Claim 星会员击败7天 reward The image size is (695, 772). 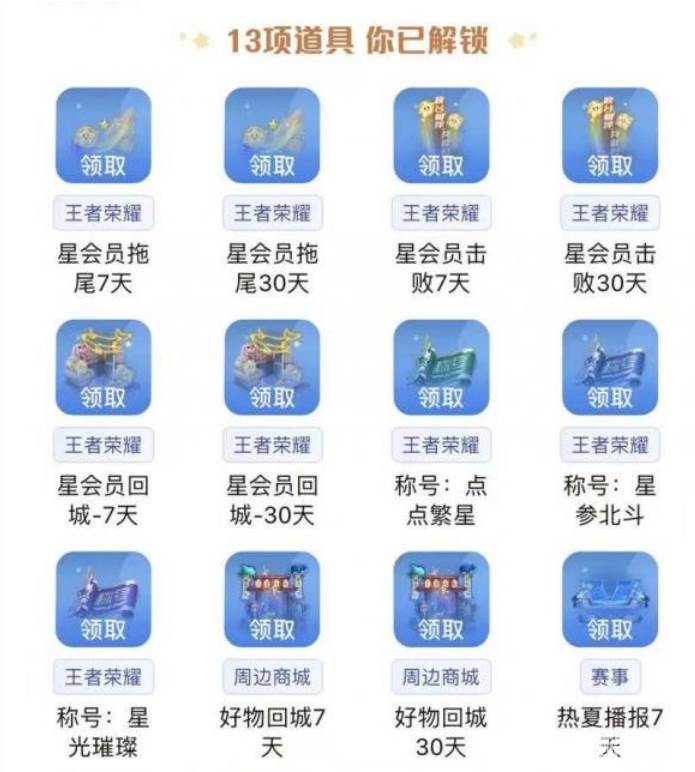click(441, 163)
